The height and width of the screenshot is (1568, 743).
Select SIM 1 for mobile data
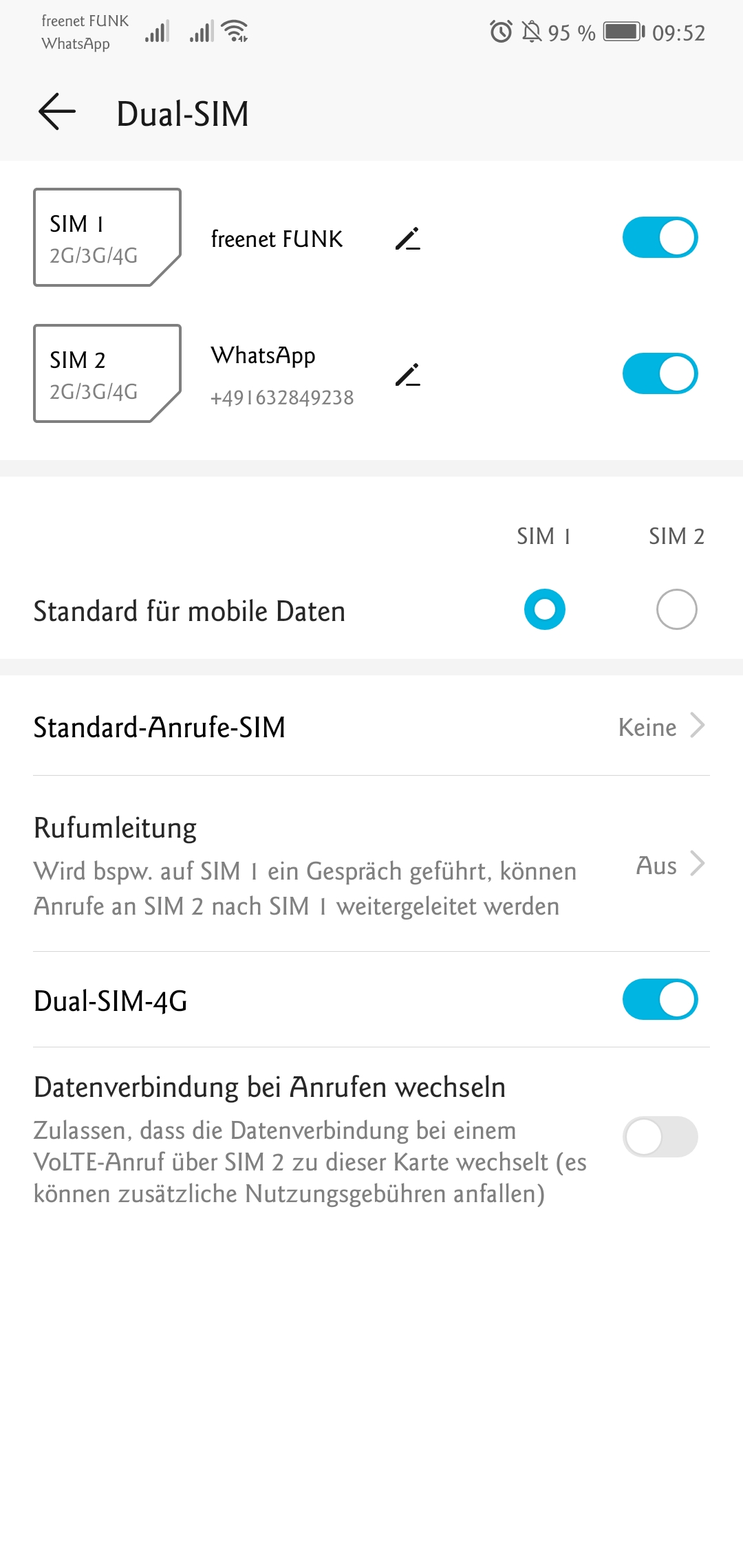[544, 609]
